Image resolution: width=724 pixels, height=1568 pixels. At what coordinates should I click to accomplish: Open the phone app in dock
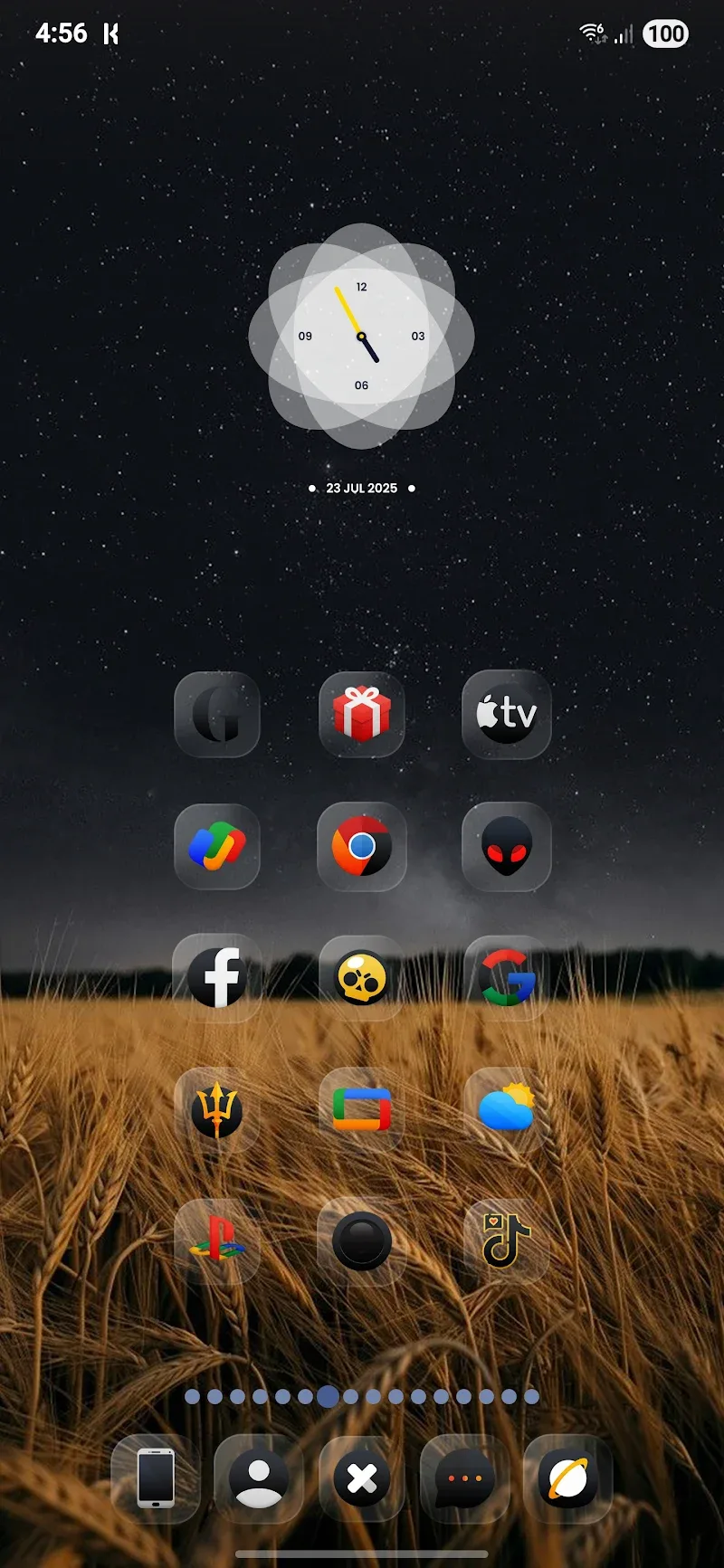(x=156, y=1478)
